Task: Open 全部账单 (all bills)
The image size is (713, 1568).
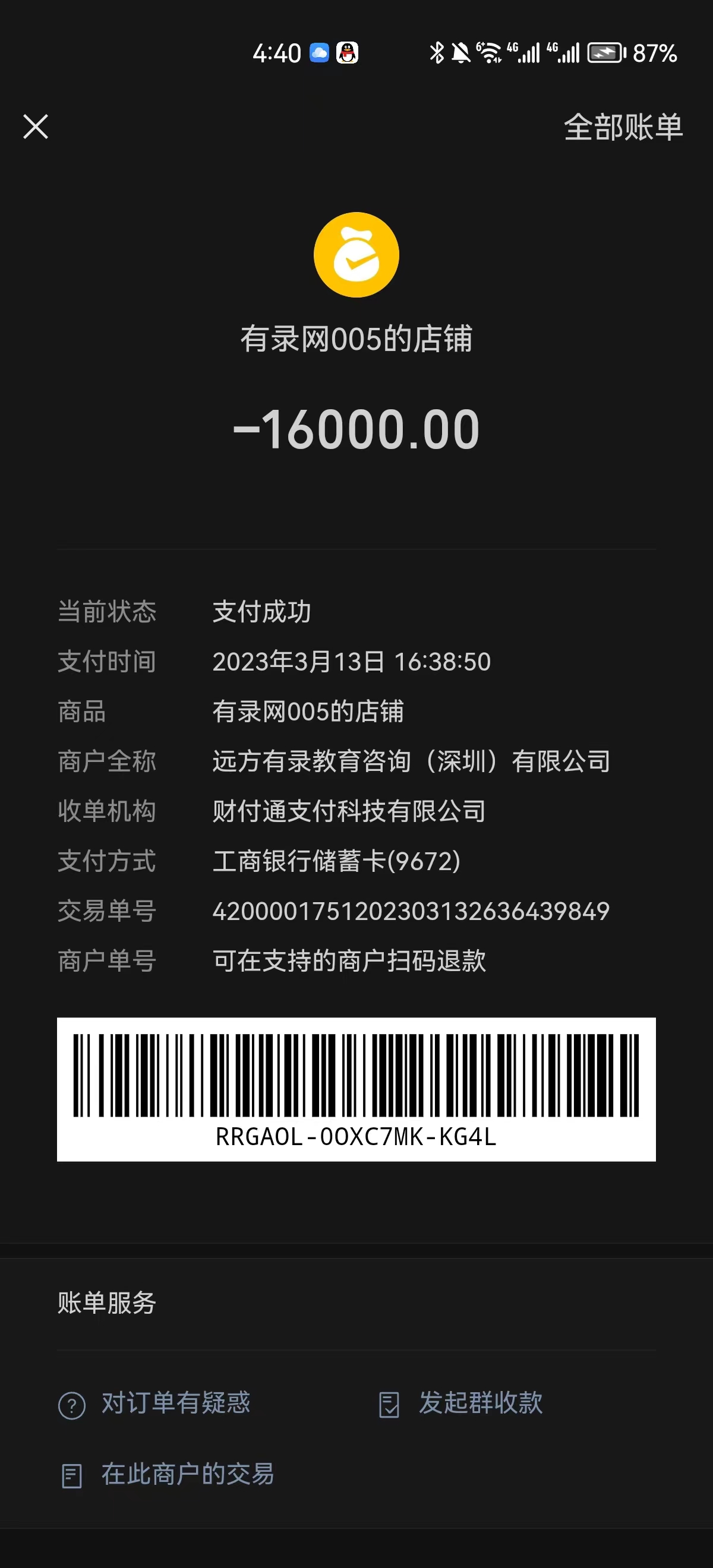Action: click(x=622, y=128)
